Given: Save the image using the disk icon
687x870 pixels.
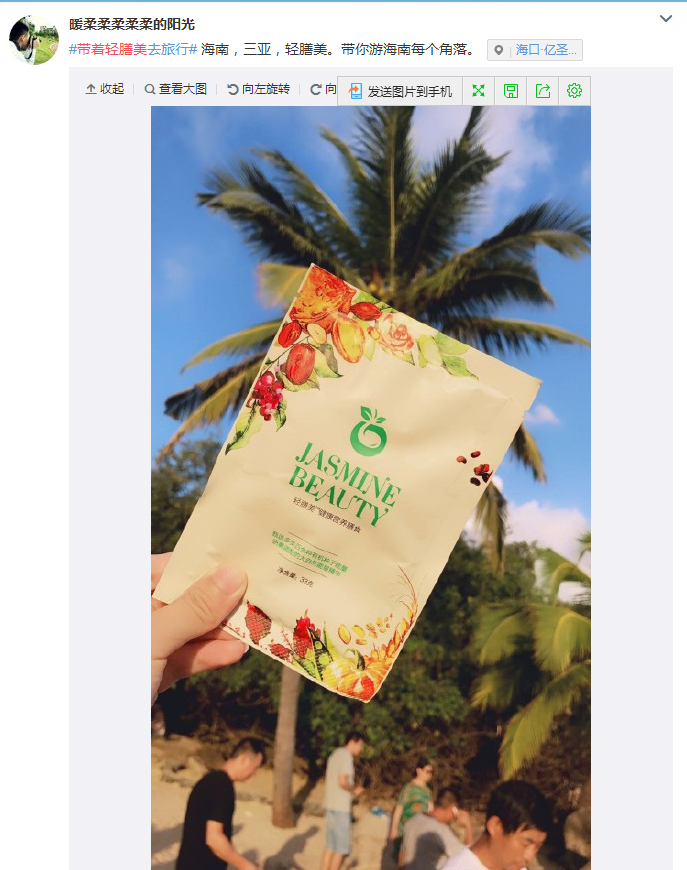Looking at the screenshot, I should click(510, 91).
